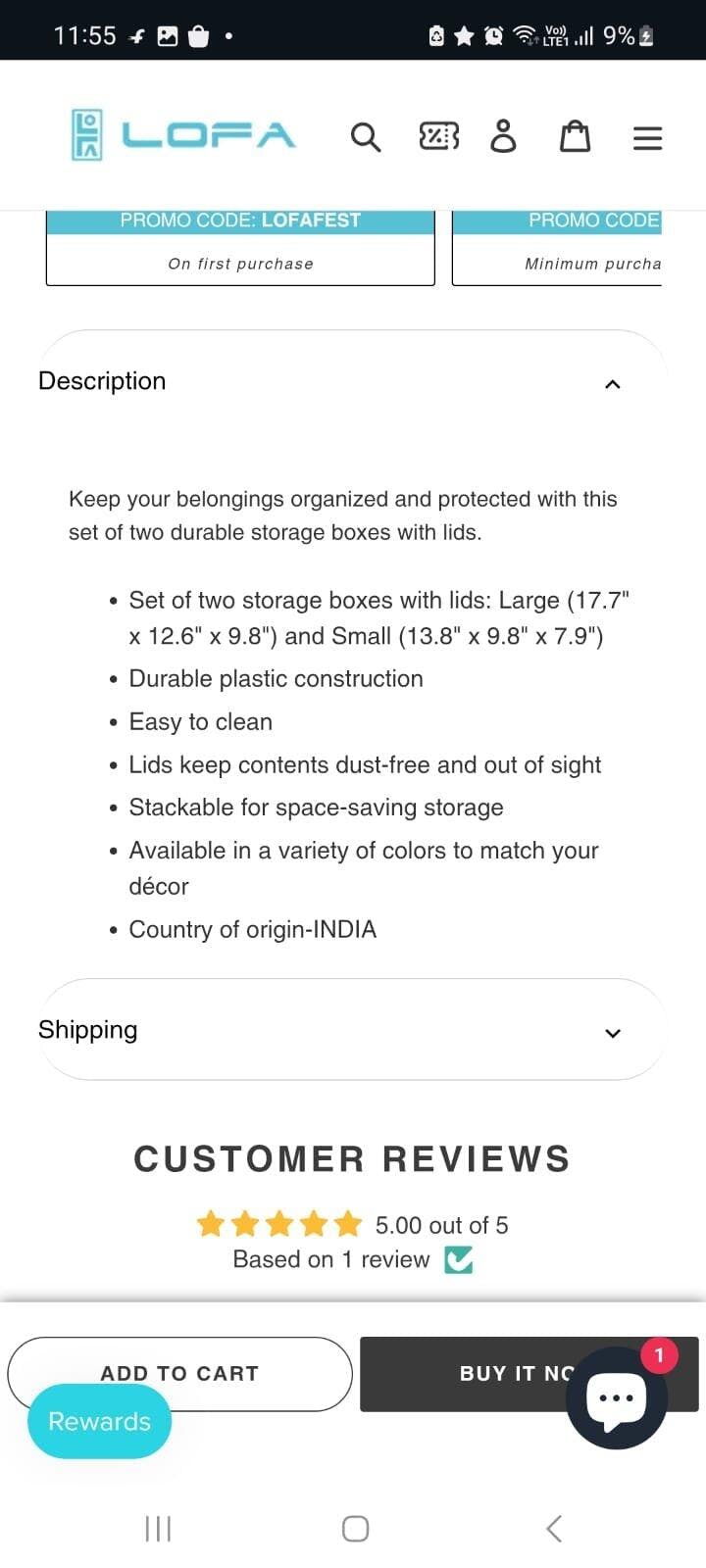This screenshot has height=1568, width=706.
Task: Open the account profile icon
Action: coord(503,136)
